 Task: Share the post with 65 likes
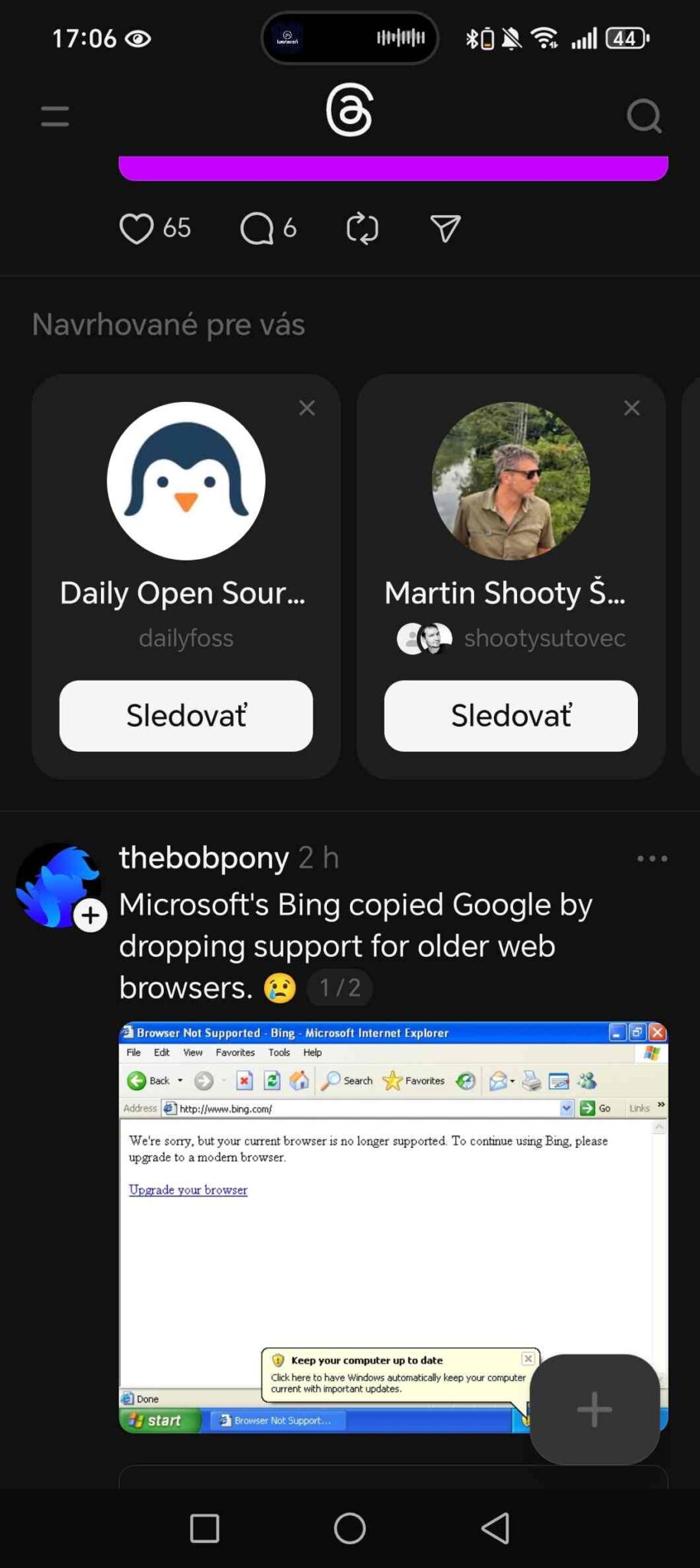click(445, 228)
